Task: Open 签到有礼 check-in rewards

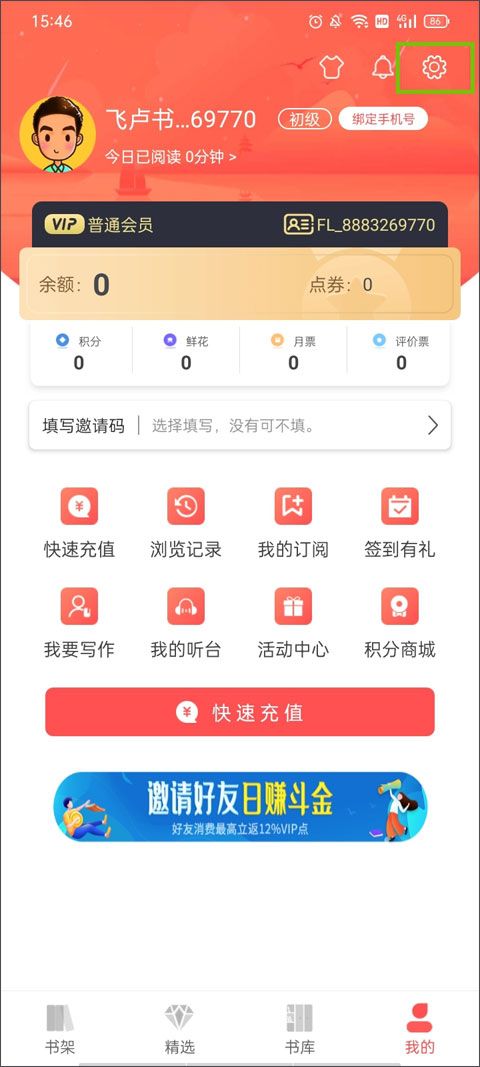Action: [400, 523]
